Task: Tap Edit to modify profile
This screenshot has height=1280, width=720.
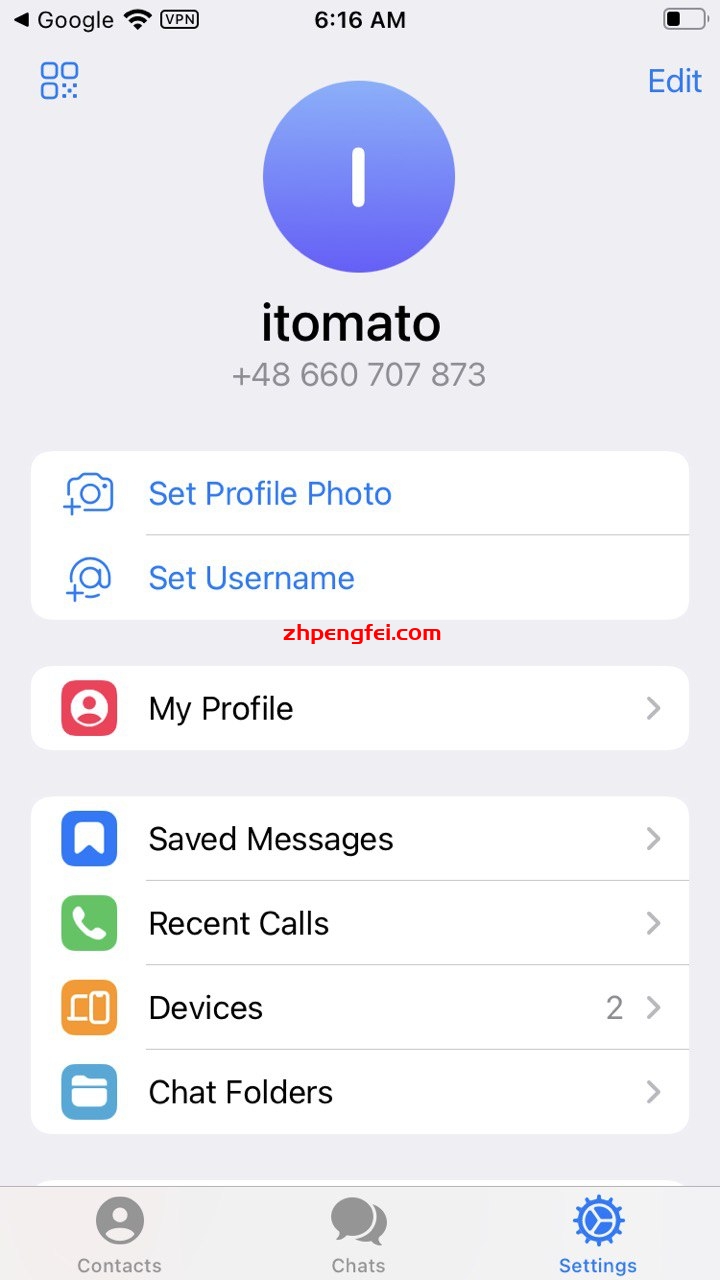Action: click(674, 81)
